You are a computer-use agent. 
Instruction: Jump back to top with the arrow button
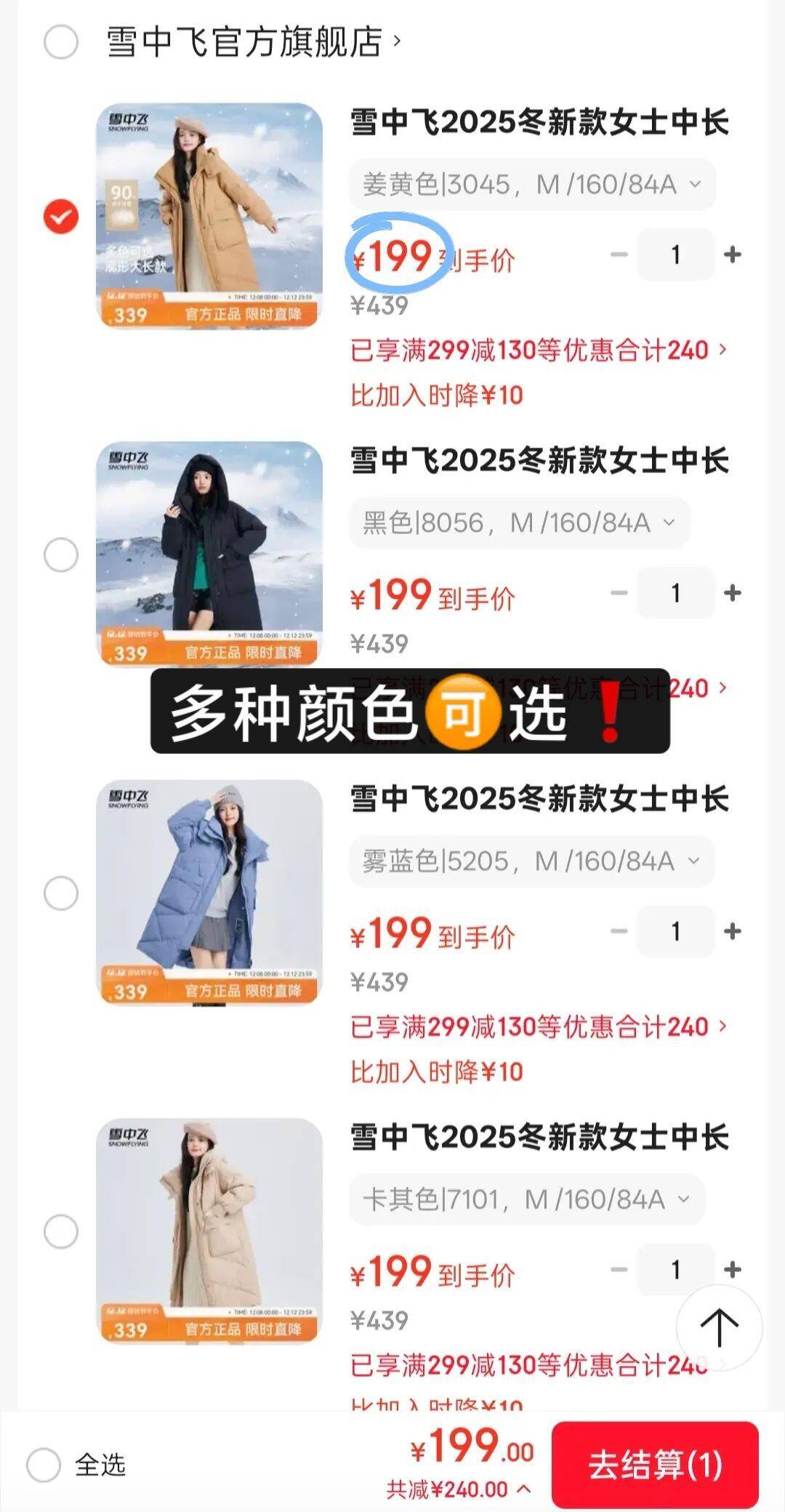tap(719, 1327)
